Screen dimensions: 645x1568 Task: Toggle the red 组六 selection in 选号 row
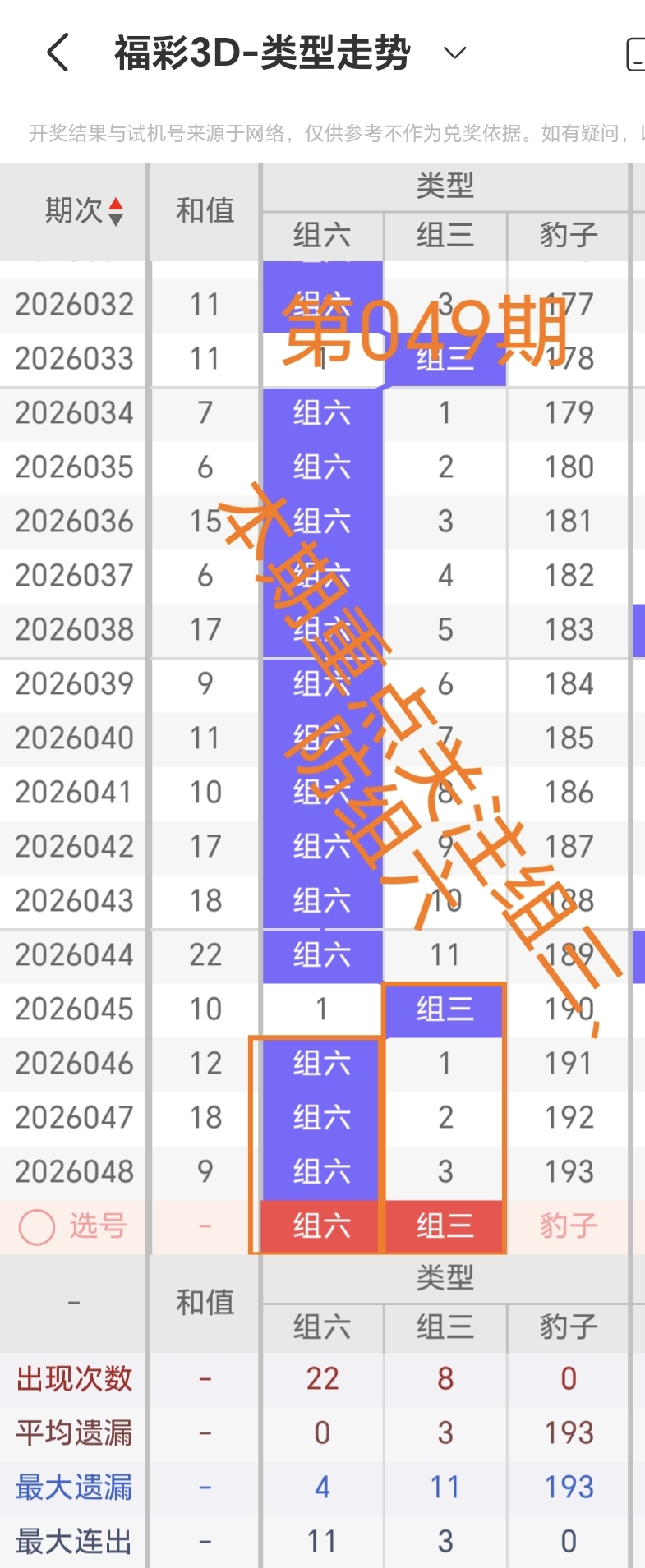tap(320, 1226)
